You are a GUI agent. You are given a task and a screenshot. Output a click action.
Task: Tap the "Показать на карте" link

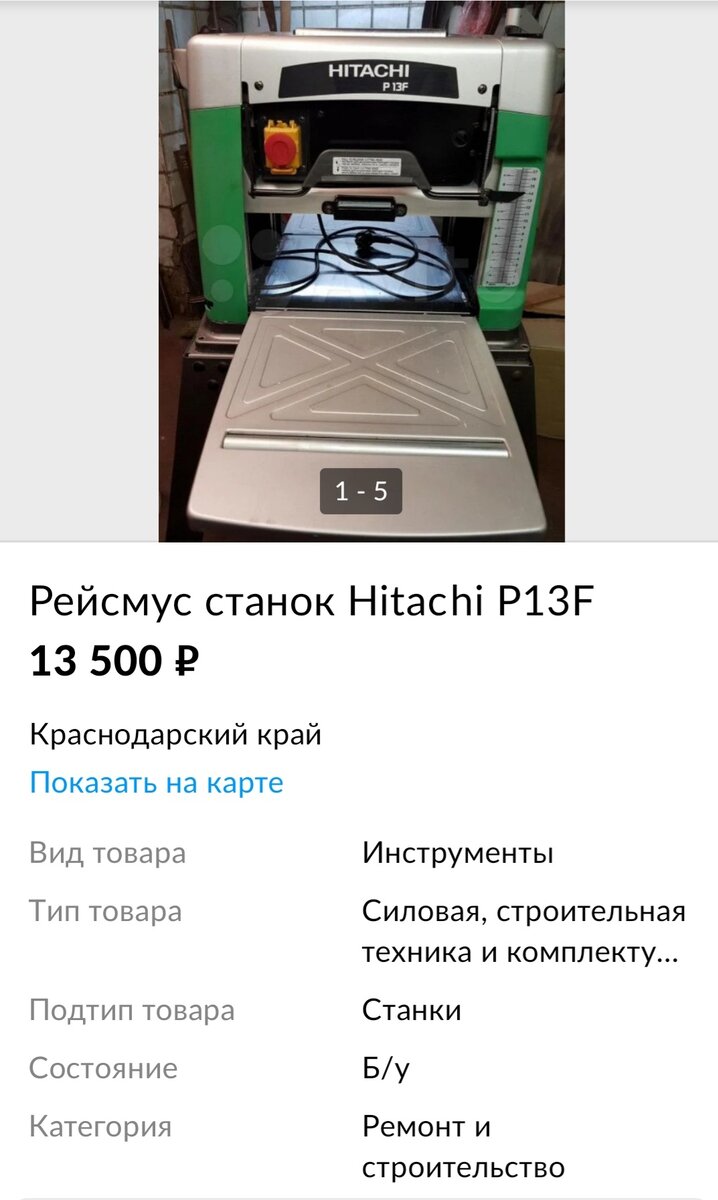tap(157, 783)
